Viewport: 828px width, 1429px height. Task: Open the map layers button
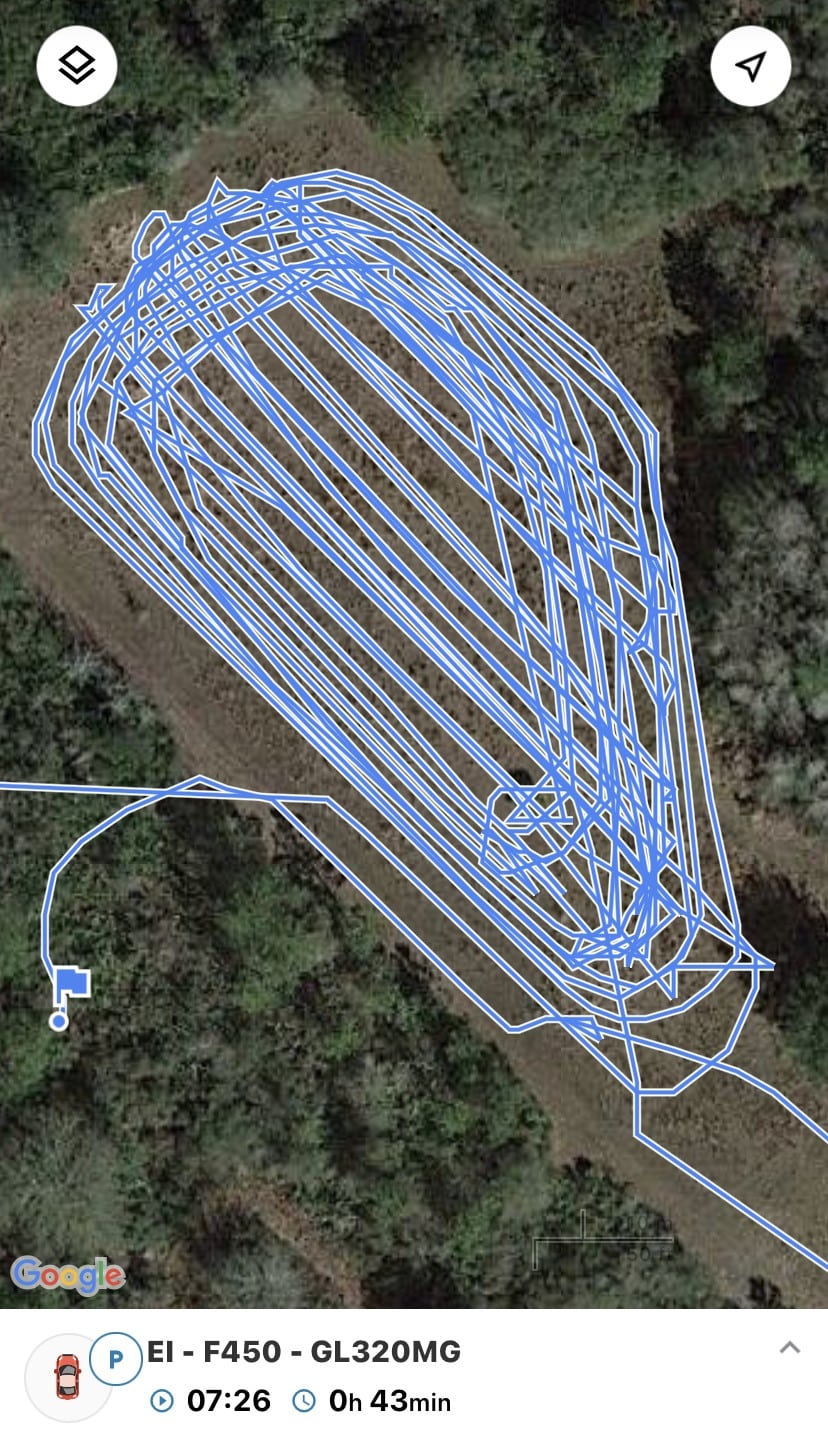point(77,66)
